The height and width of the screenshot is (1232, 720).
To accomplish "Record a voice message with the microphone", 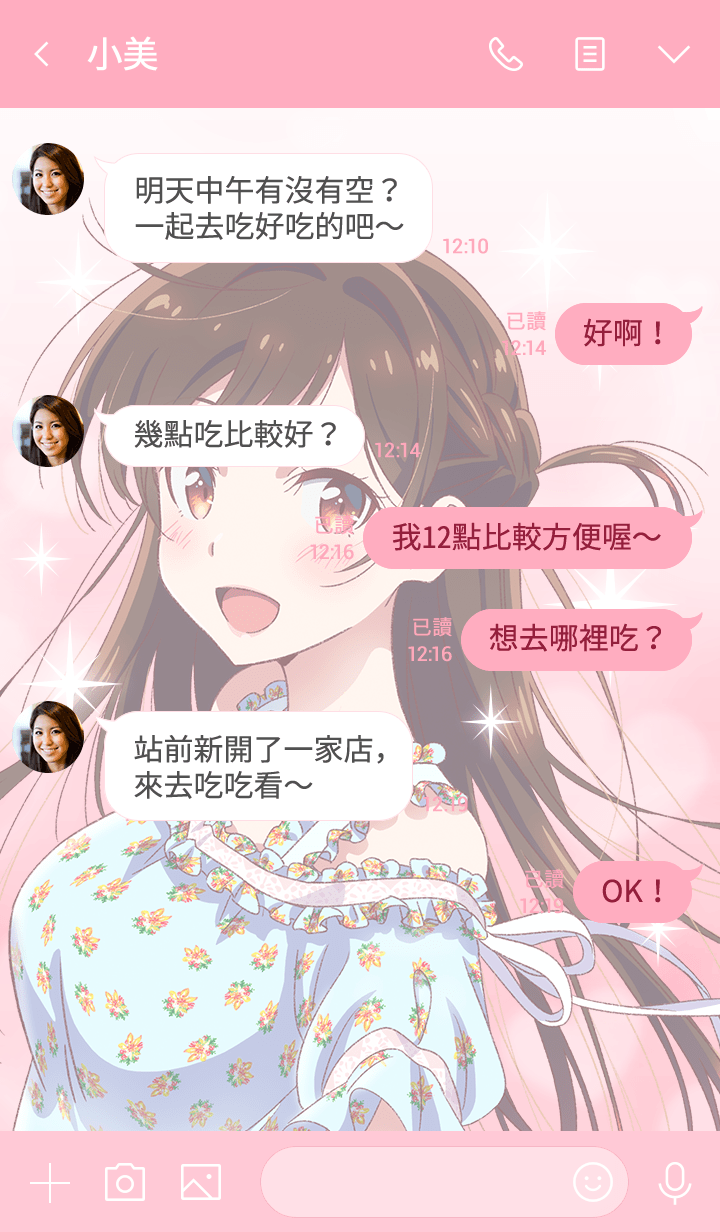I will click(675, 1183).
